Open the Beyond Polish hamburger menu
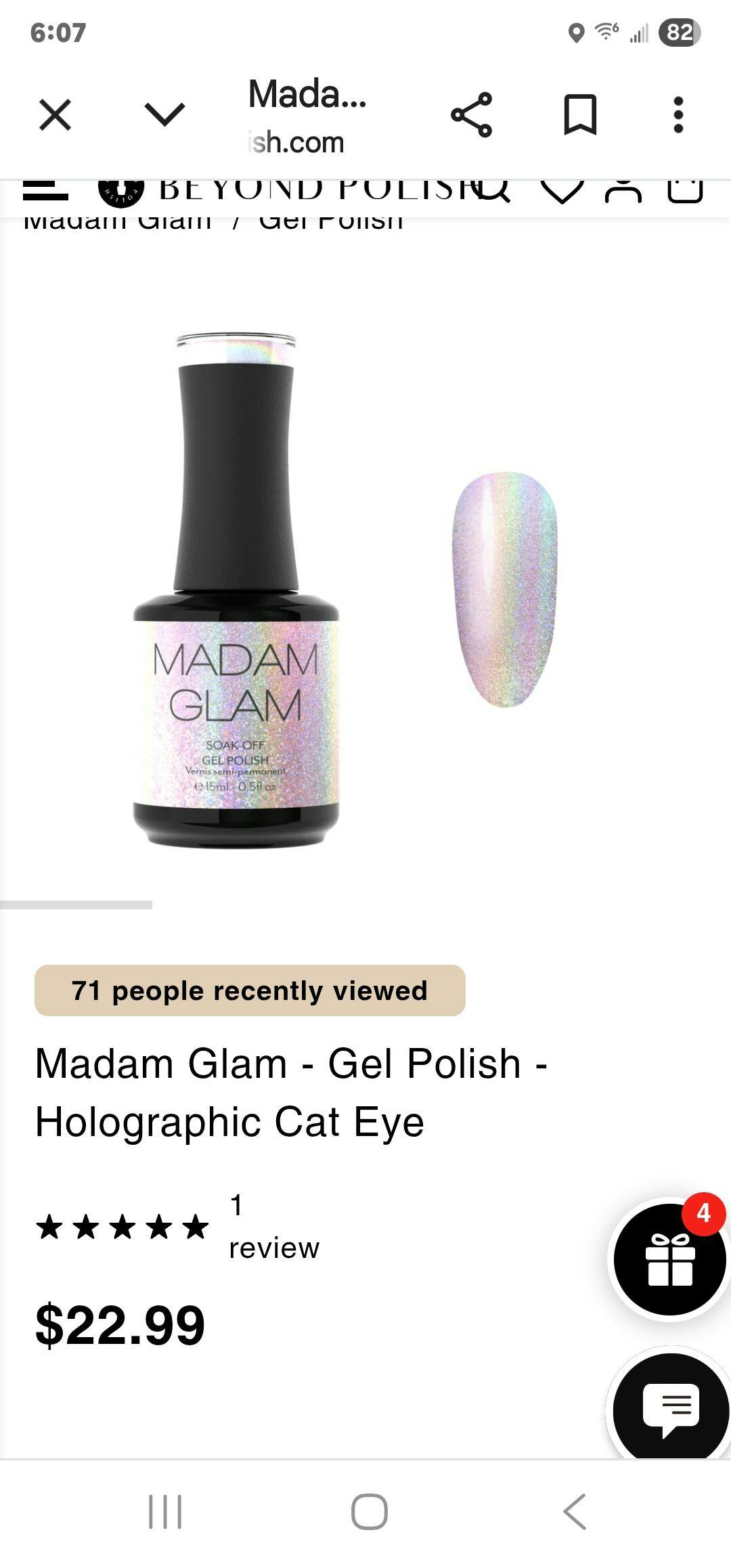The width and height of the screenshot is (731, 1568). click(45, 190)
